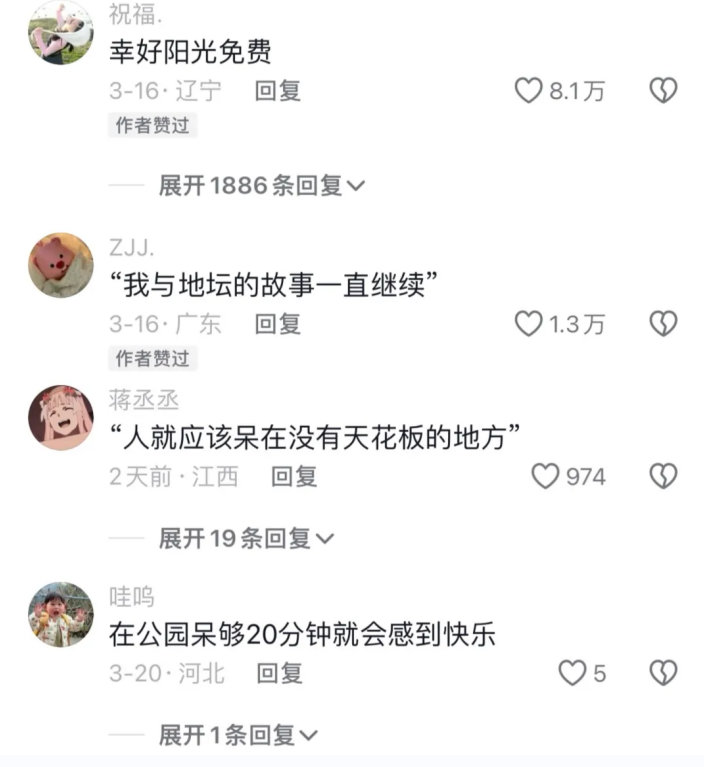
Task: Open 哇呜's profile avatar
Action: pyautogui.click(x=60, y=615)
